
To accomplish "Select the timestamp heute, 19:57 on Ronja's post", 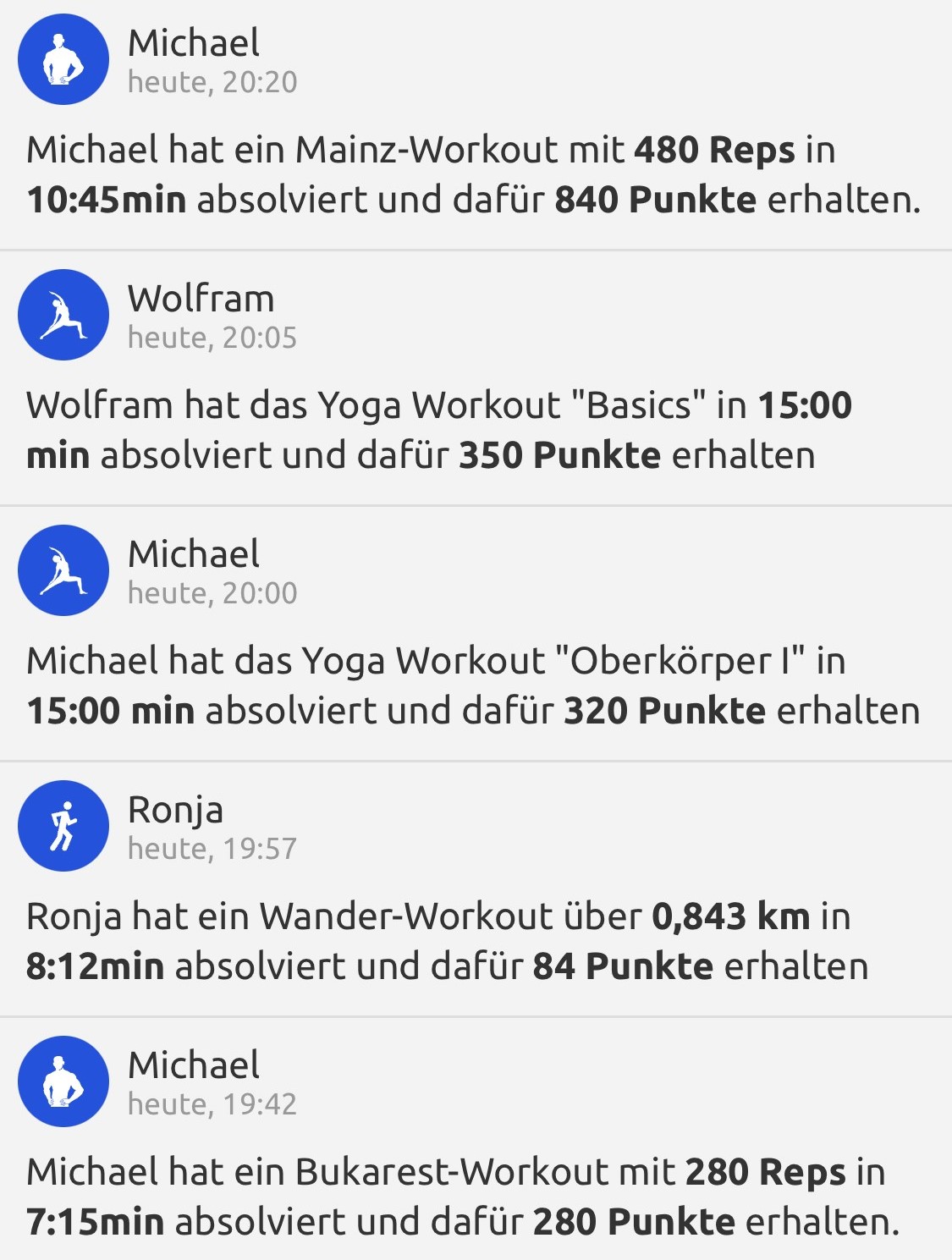I will 212,849.
